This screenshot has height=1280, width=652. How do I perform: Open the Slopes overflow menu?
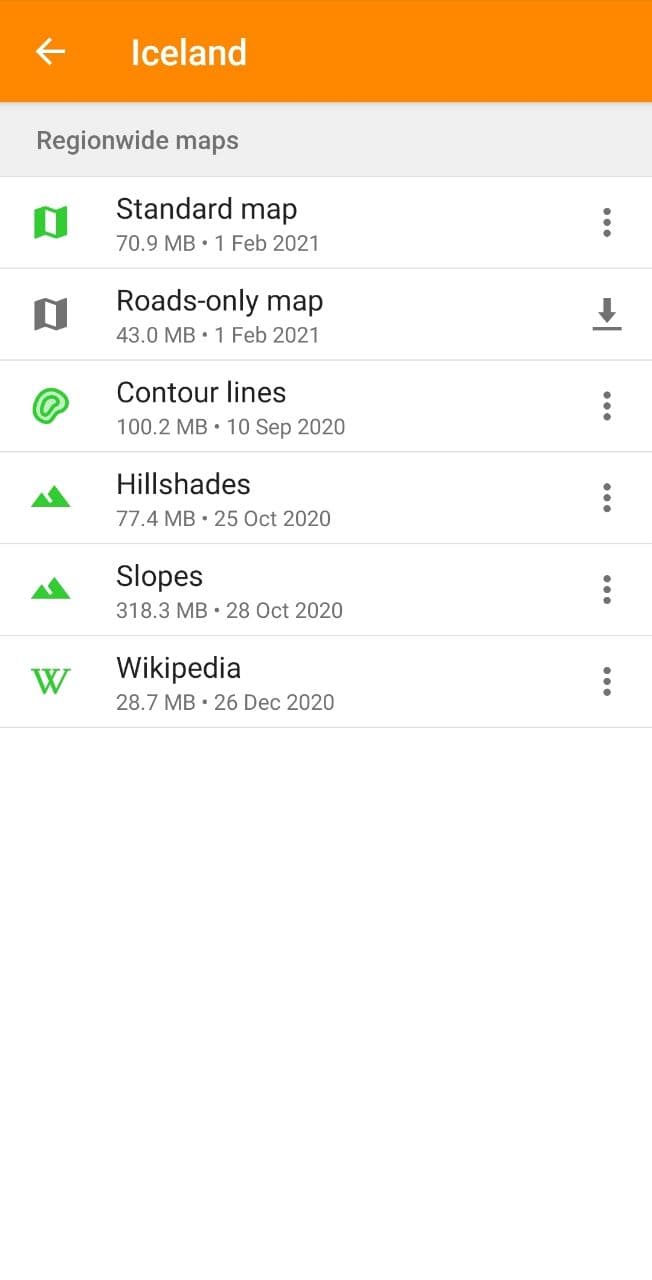coord(606,590)
